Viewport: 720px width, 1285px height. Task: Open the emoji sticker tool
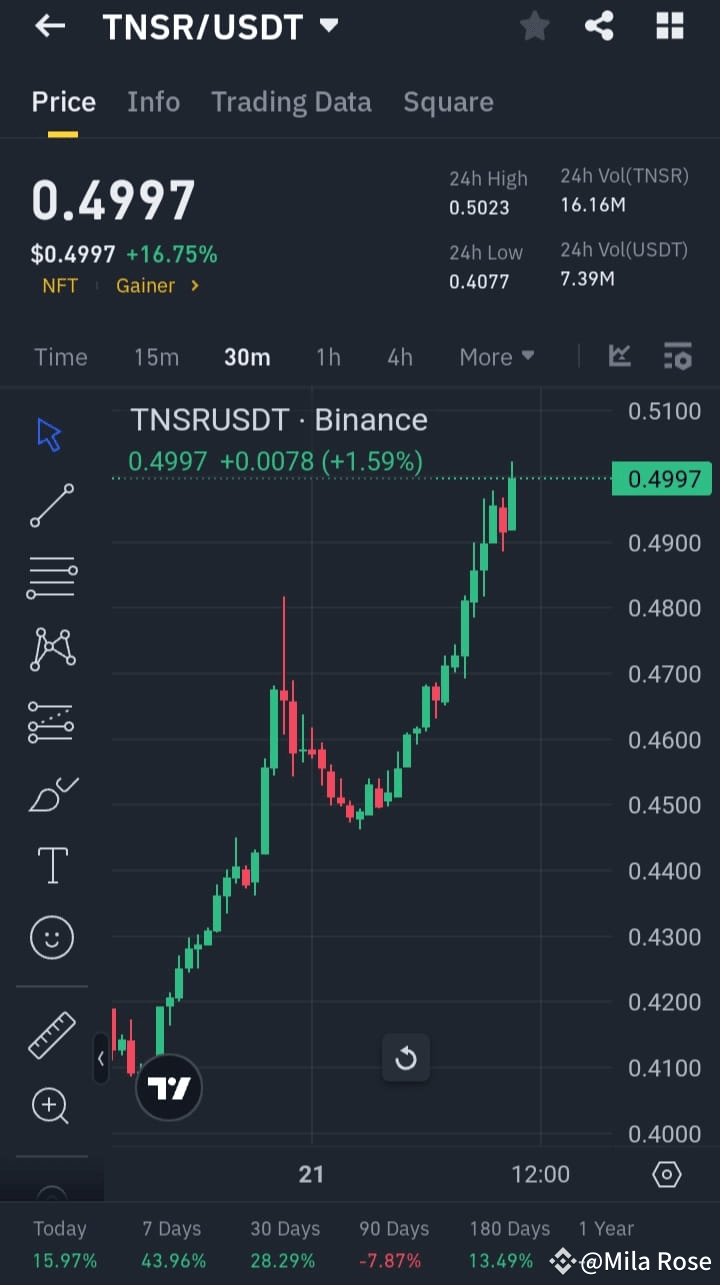(50, 937)
